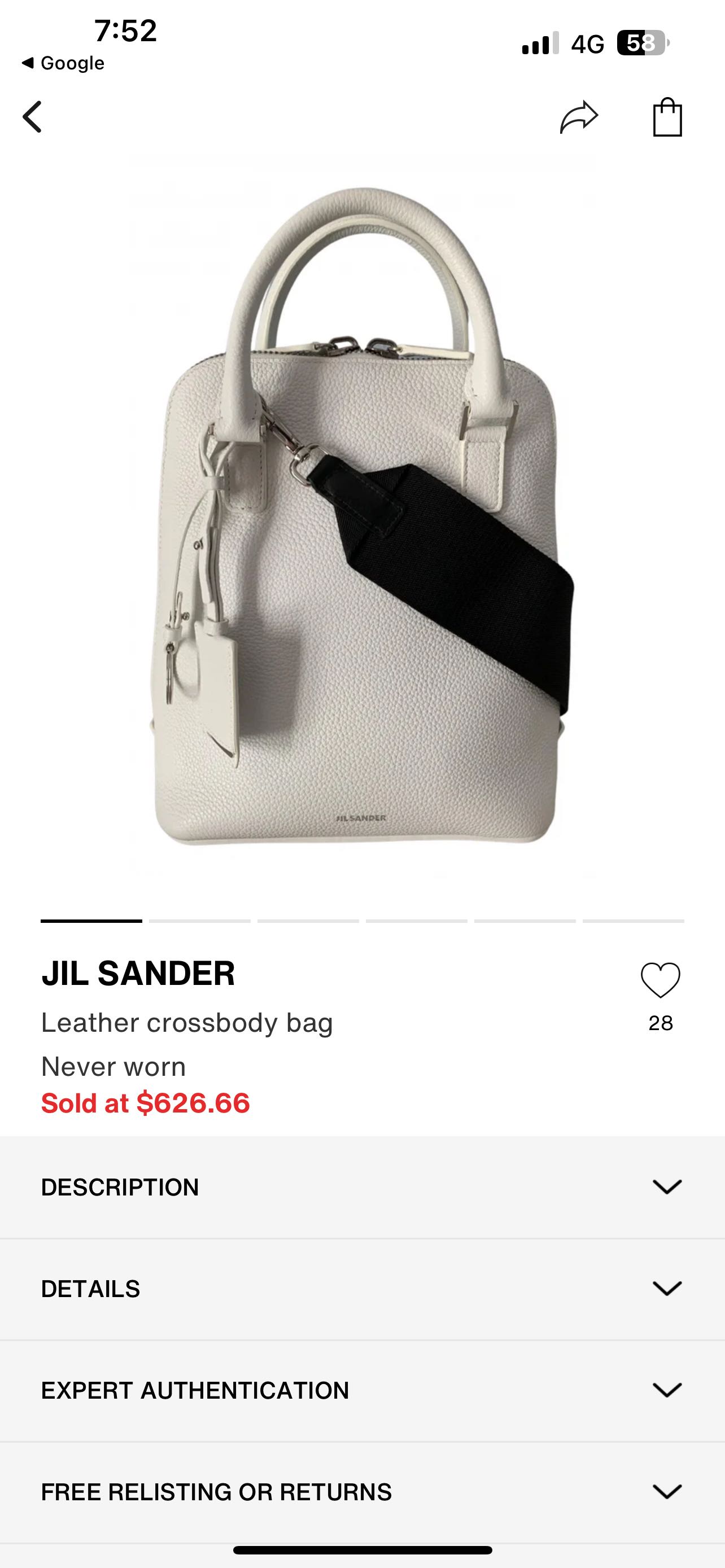Share this Jil Sander bag listing

tap(578, 117)
